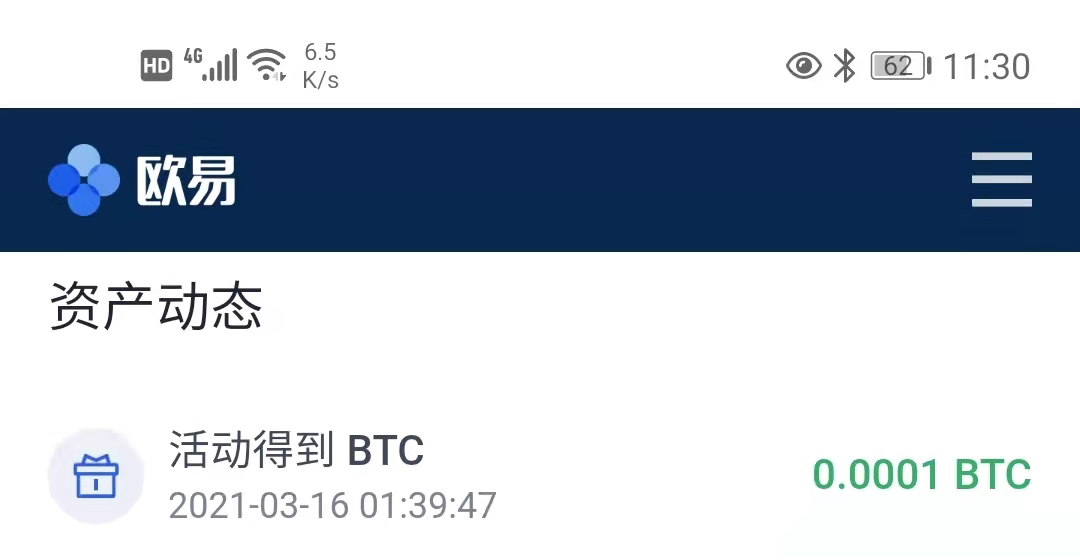This screenshot has height=560, width=1080.
Task: Tap the 欧易 logo to go home
Action: (142, 181)
